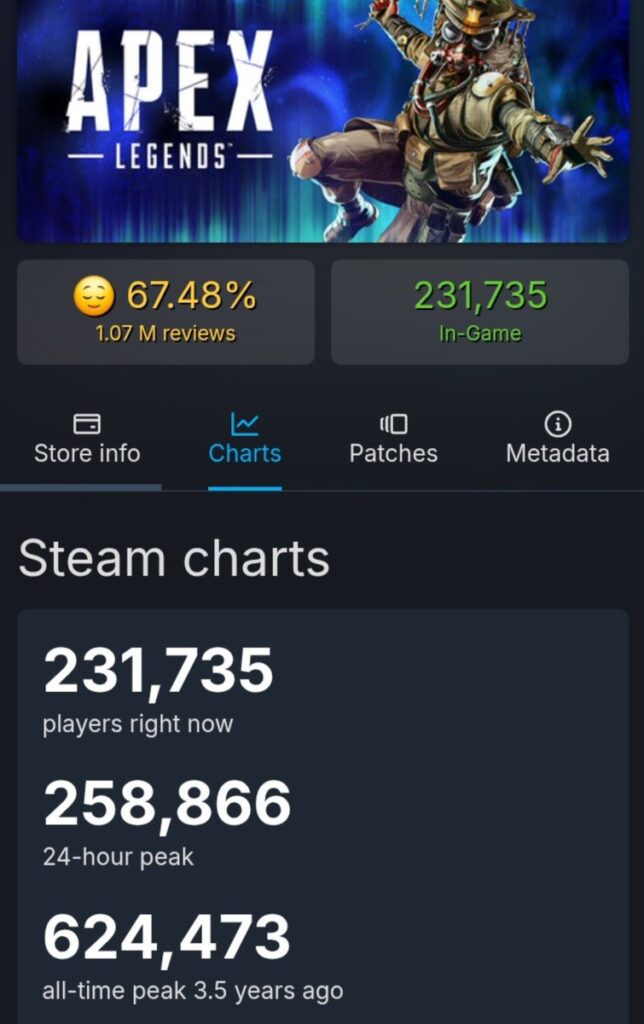The height and width of the screenshot is (1024, 644).
Task: Tap the 231,735 In-Game players card
Action: pyautogui.click(x=480, y=312)
